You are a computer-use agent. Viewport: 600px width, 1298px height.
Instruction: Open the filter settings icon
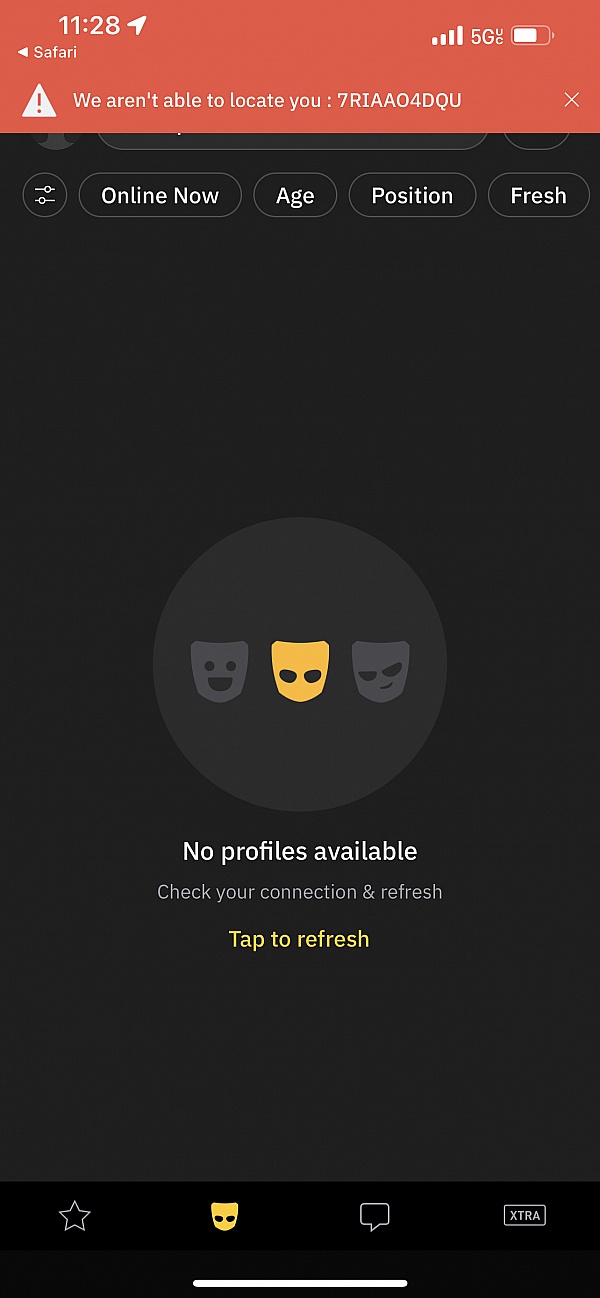pos(45,195)
